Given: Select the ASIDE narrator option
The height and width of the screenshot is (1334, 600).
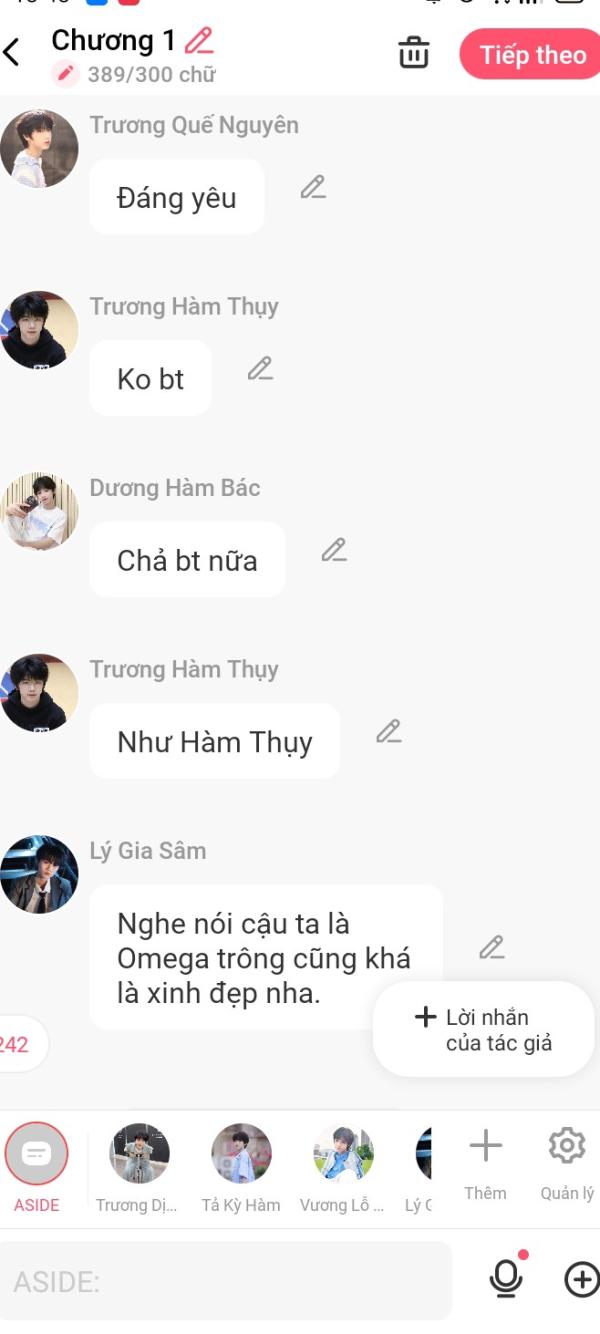Looking at the screenshot, I should (x=37, y=1166).
